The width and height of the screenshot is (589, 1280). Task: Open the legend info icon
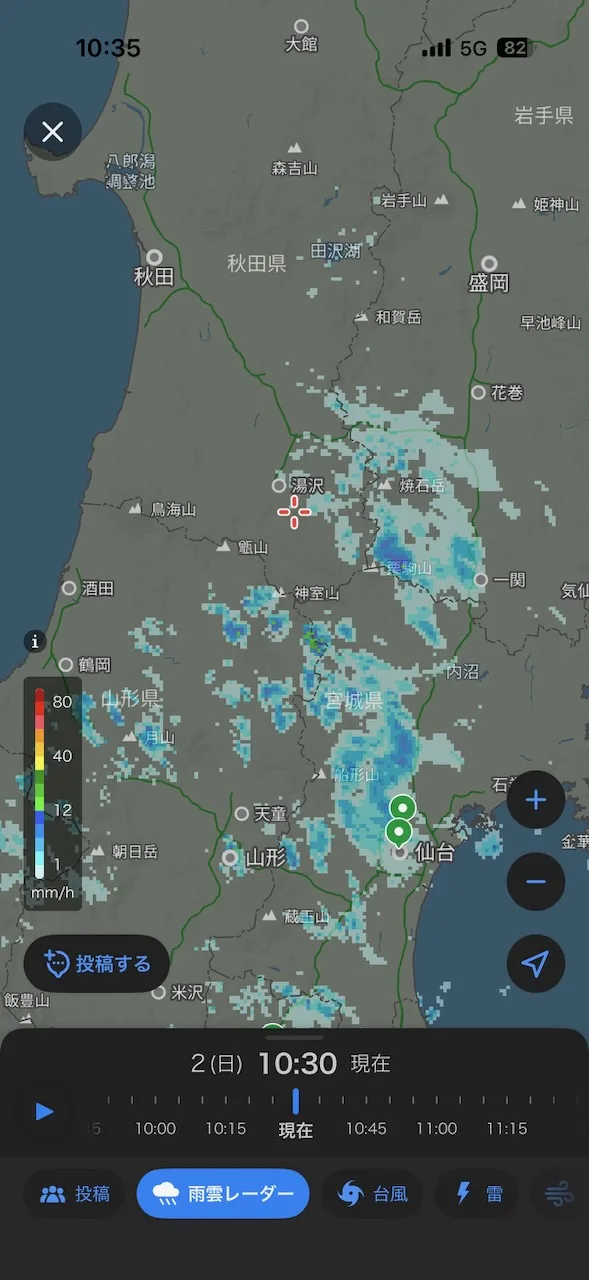36,641
